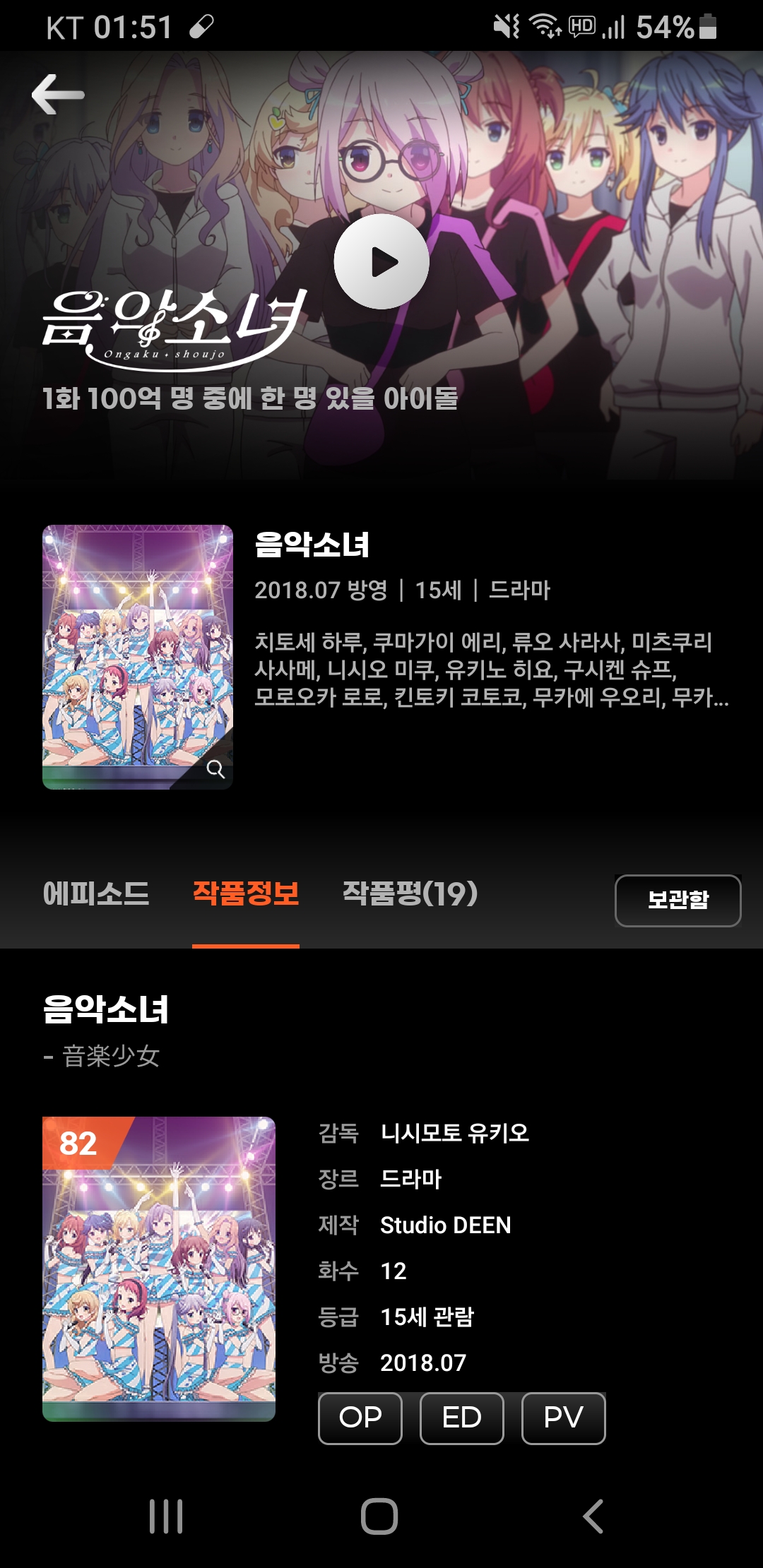The height and width of the screenshot is (1568, 763).
Task: Open the PV trailer
Action: pos(563,1418)
